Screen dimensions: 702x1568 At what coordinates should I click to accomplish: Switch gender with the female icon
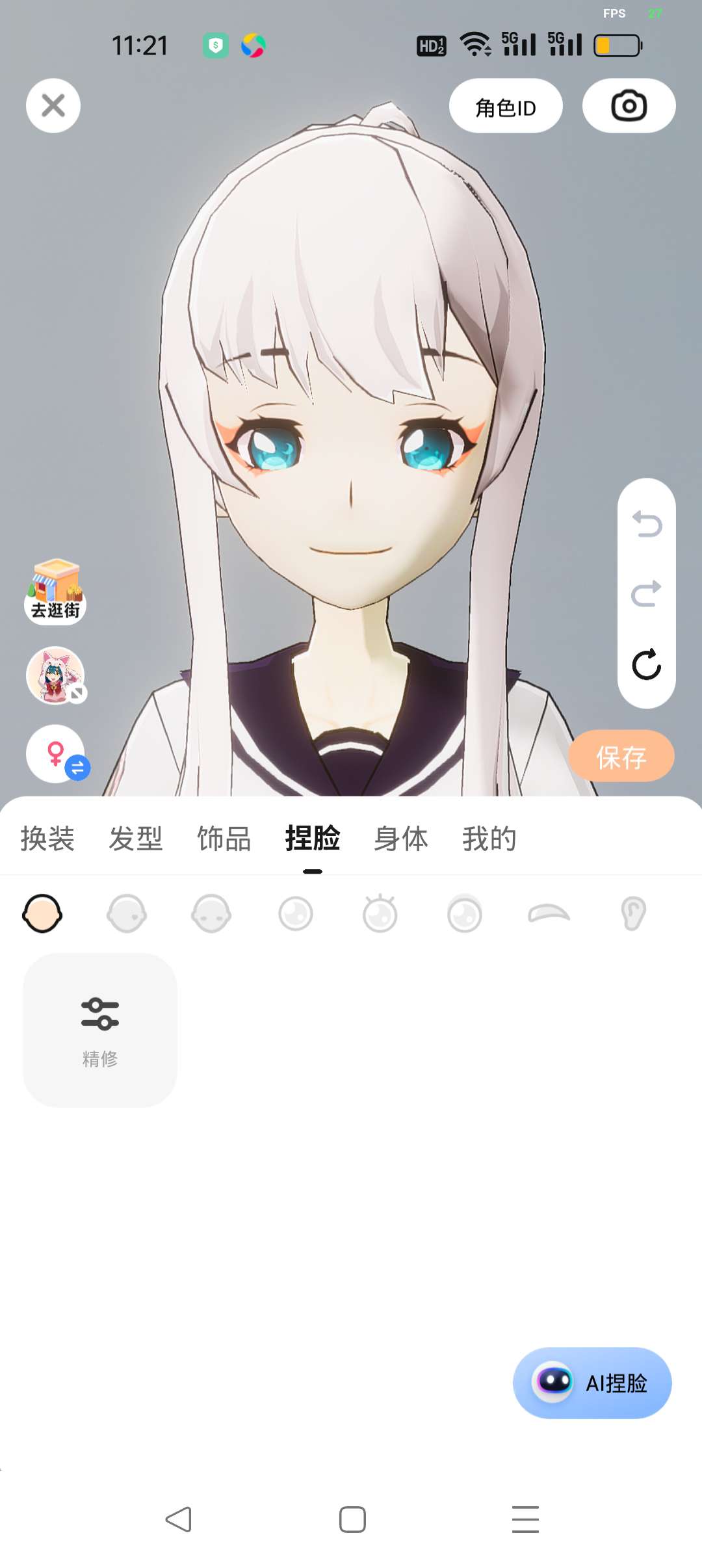[57, 754]
